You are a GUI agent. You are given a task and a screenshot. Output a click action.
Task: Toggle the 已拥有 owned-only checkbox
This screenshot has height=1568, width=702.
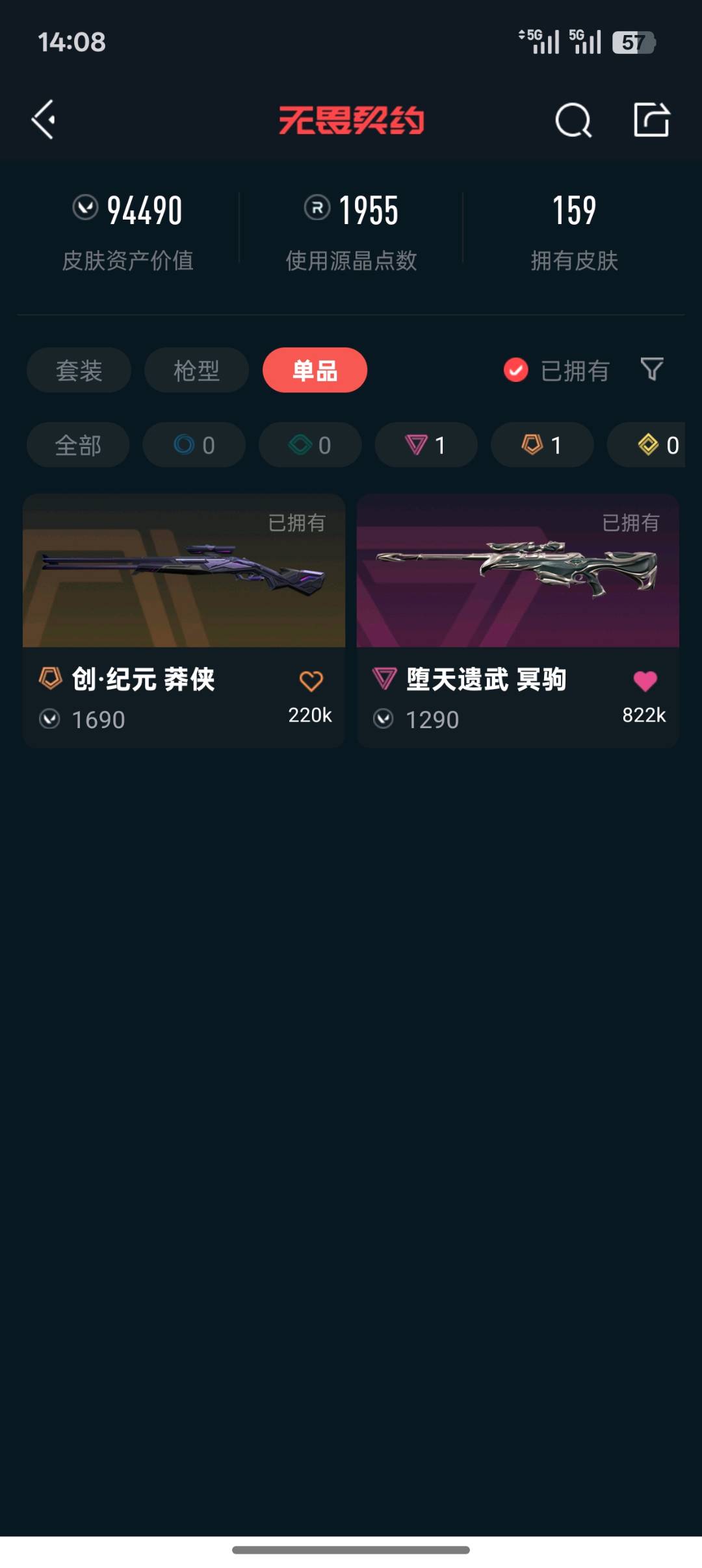pyautogui.click(x=516, y=370)
